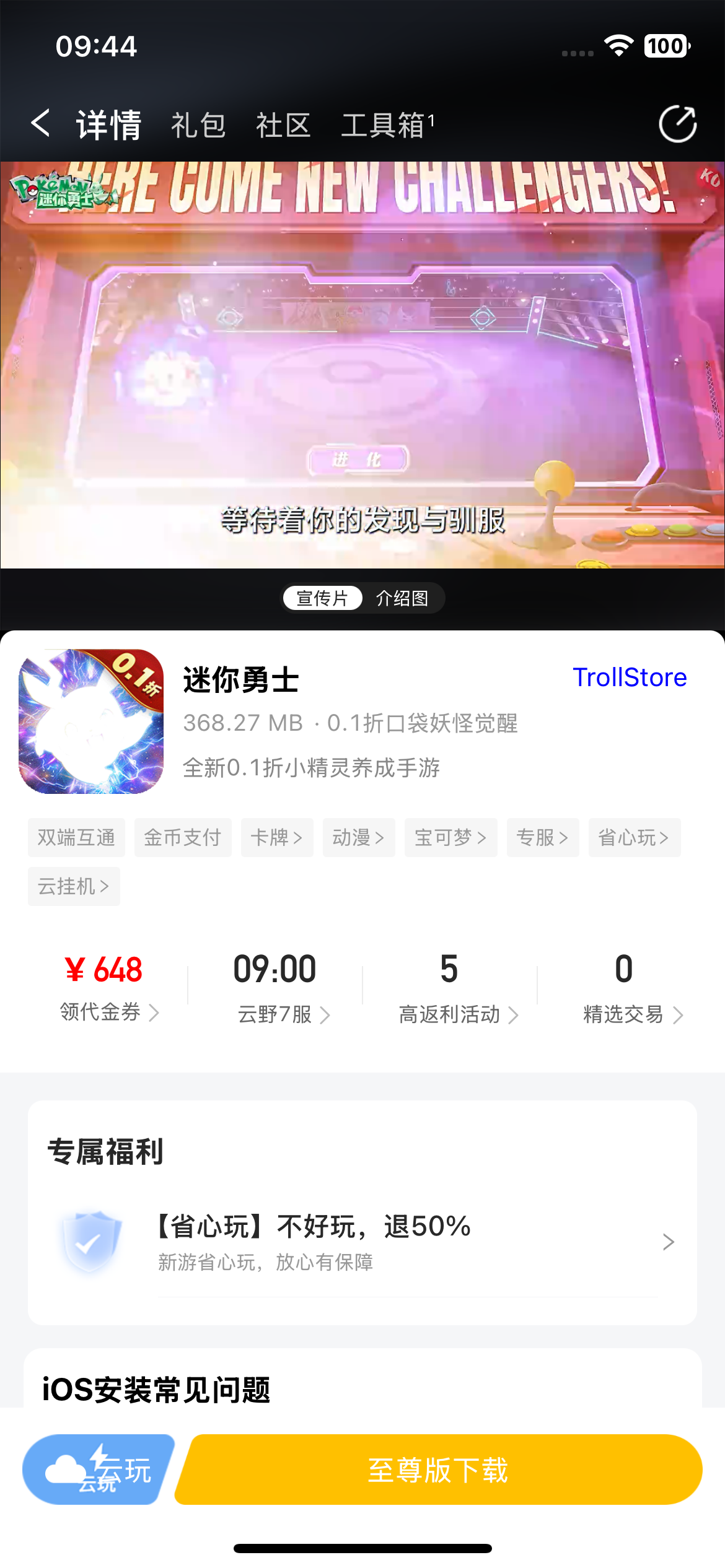Go back using the top-left arrow

tap(41, 123)
